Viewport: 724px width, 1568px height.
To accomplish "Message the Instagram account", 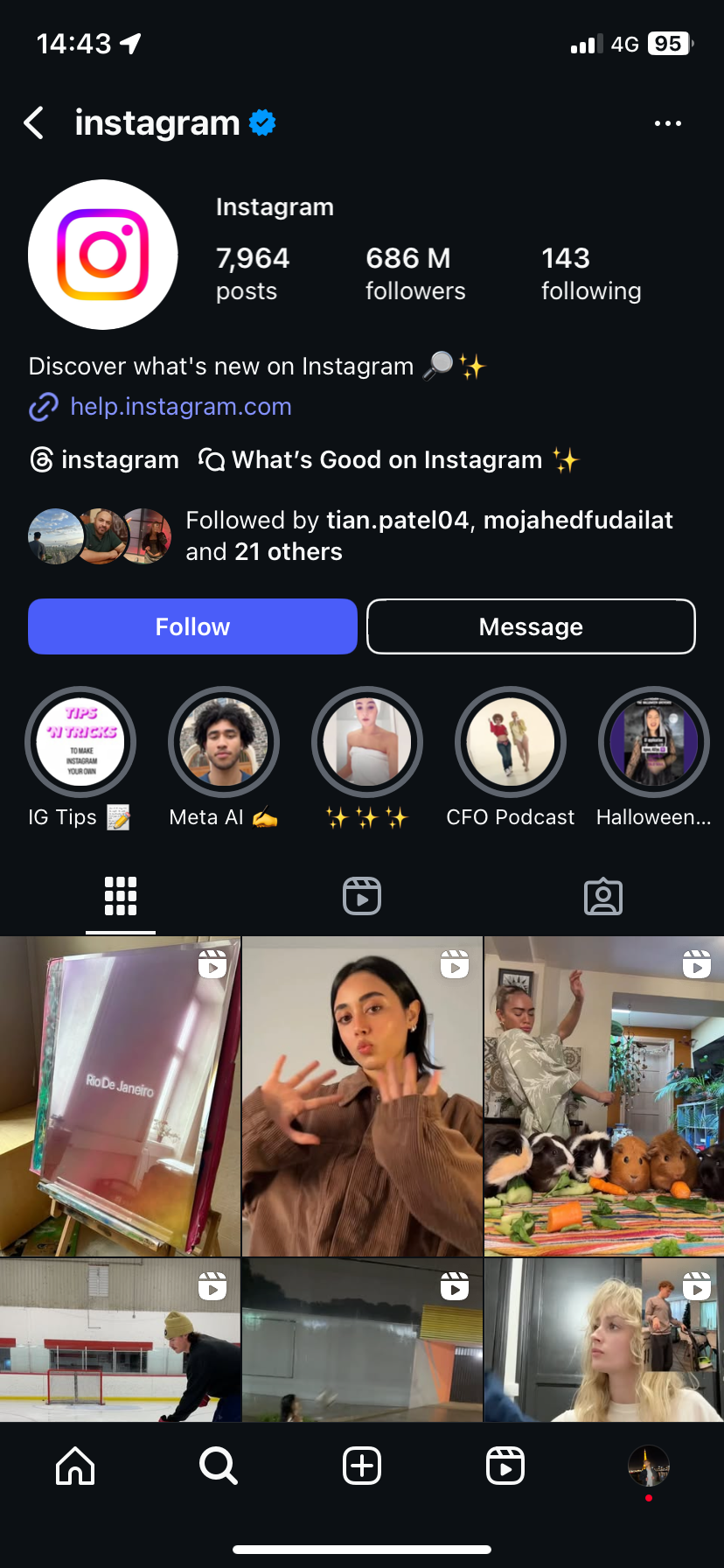I will click(531, 626).
